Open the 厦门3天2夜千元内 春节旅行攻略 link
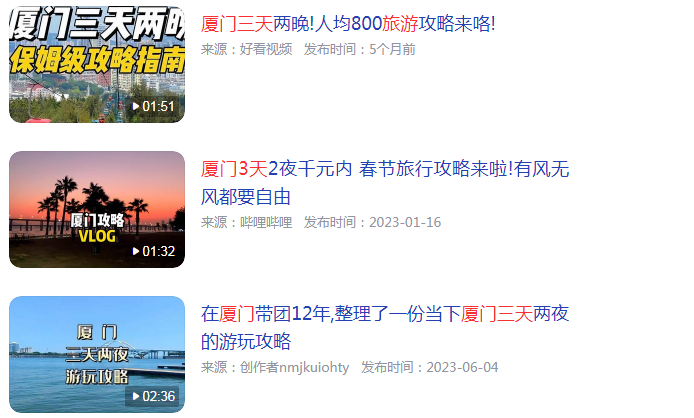The height and width of the screenshot is (418, 694). [385, 182]
